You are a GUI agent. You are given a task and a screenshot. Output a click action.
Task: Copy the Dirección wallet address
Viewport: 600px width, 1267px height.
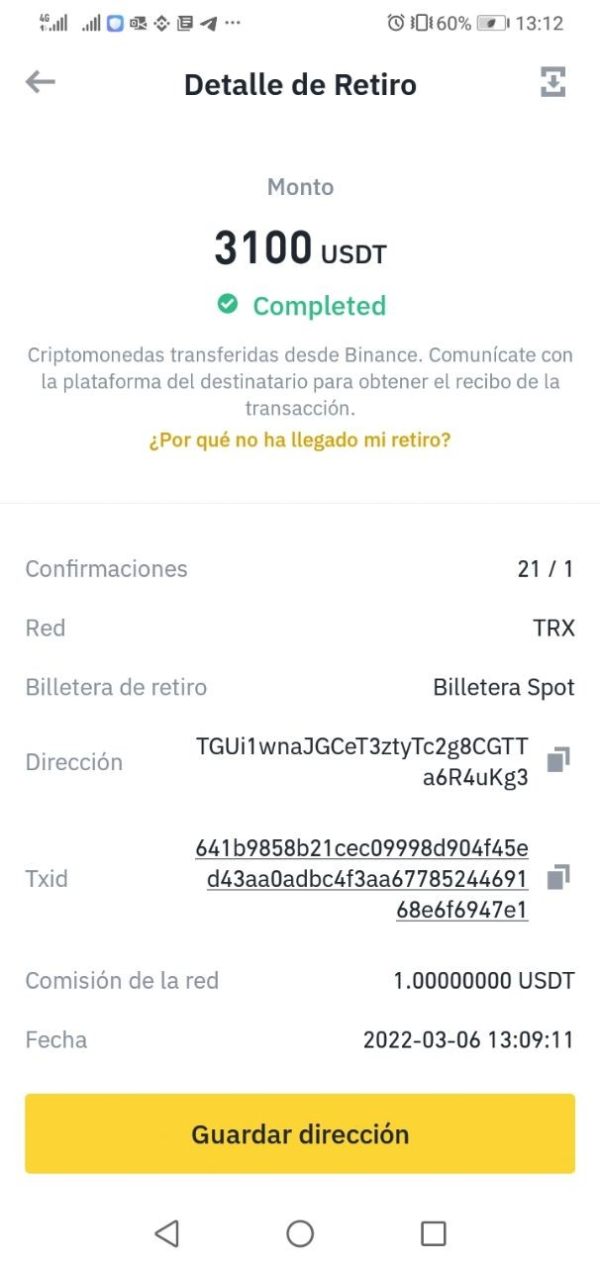pos(558,760)
